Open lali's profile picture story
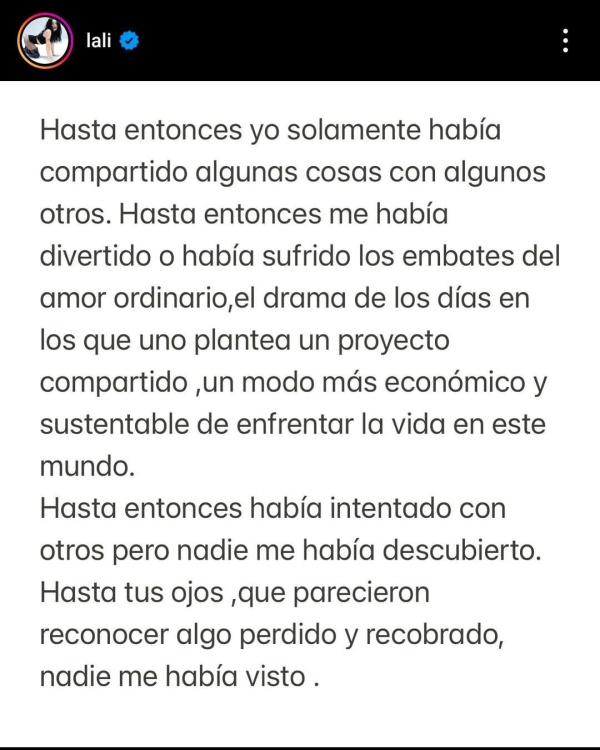Screen dimensions: 600x750 tap(44, 41)
